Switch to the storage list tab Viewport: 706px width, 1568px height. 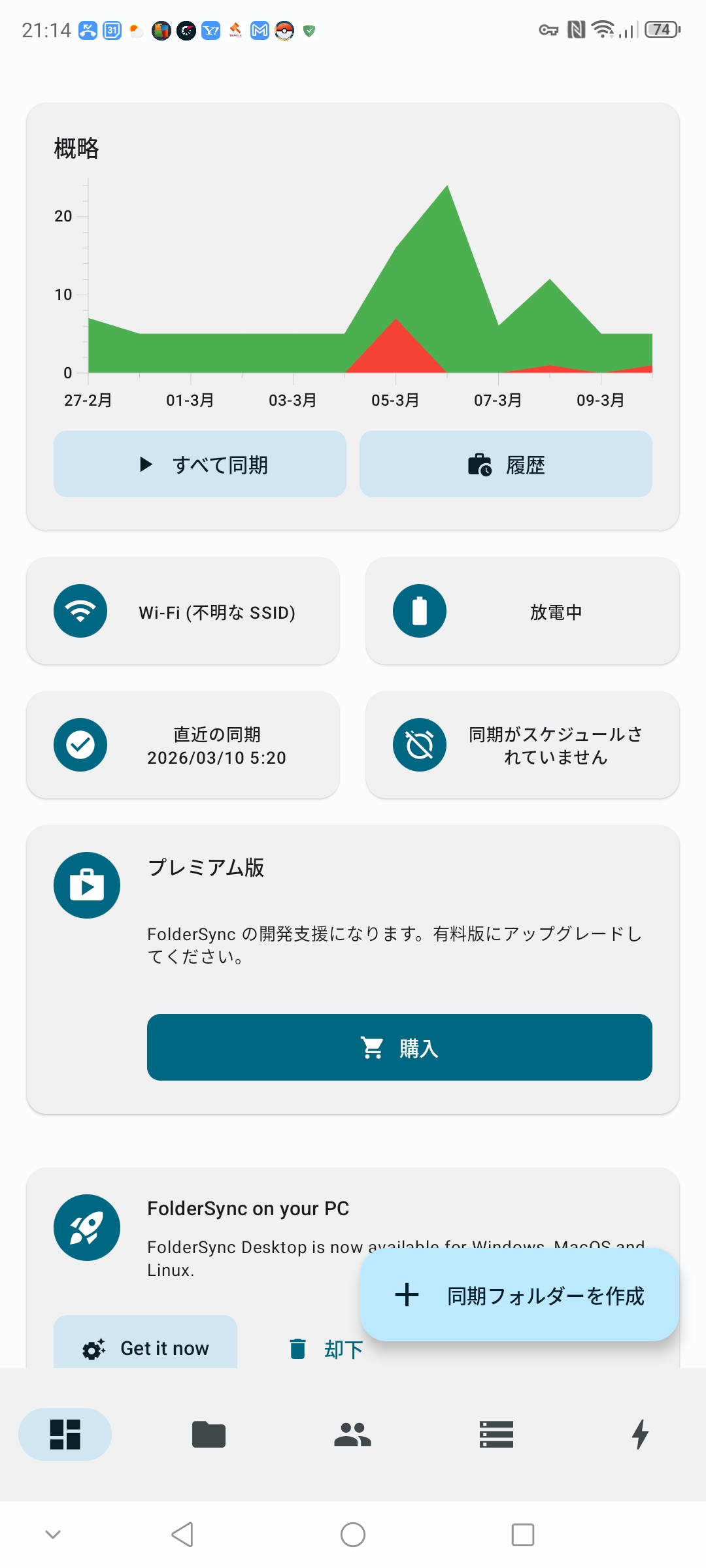pos(496,1434)
